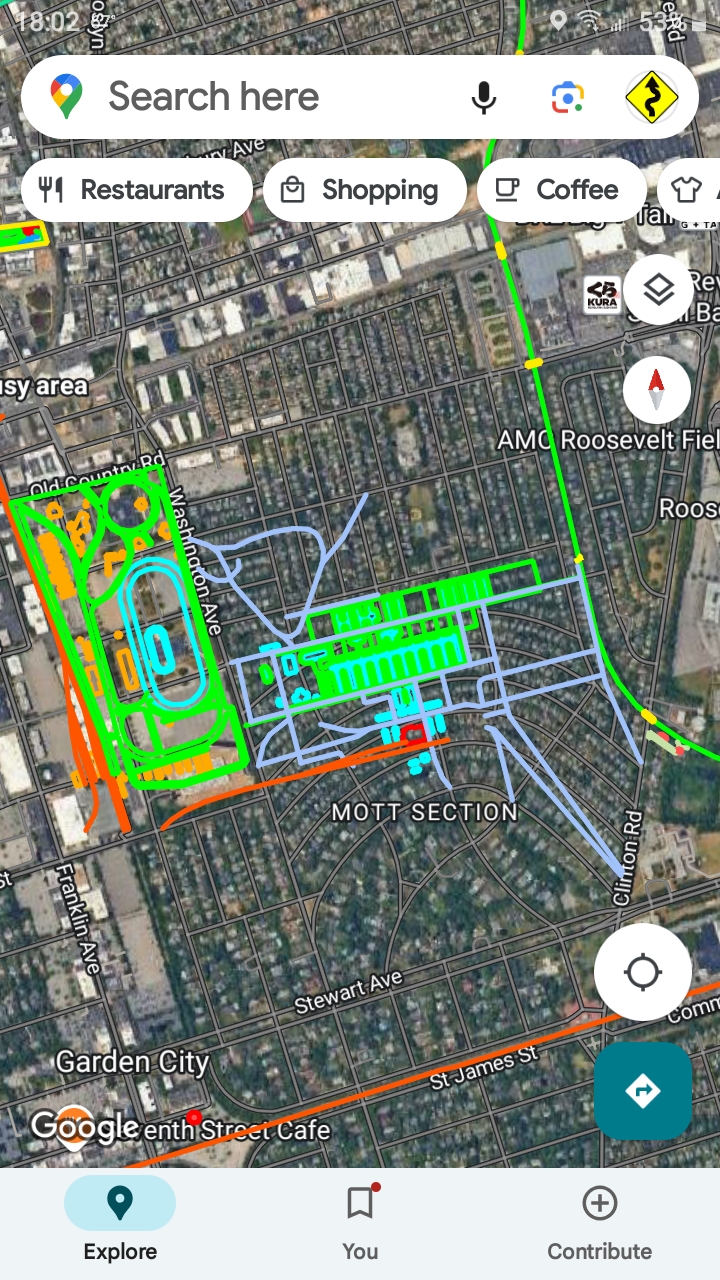Tap the Seventh Street Cafe map pin
The height and width of the screenshot is (1280, 720).
[x=194, y=1118]
